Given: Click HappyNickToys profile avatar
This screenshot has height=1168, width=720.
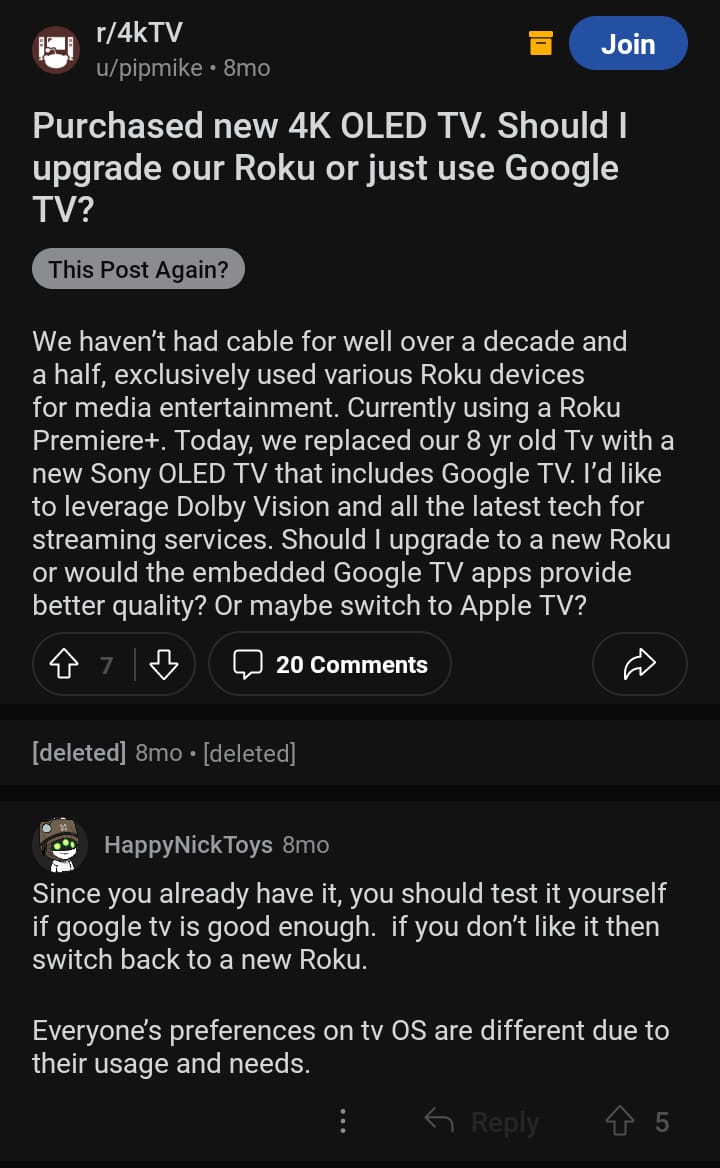Looking at the screenshot, I should 58,844.
